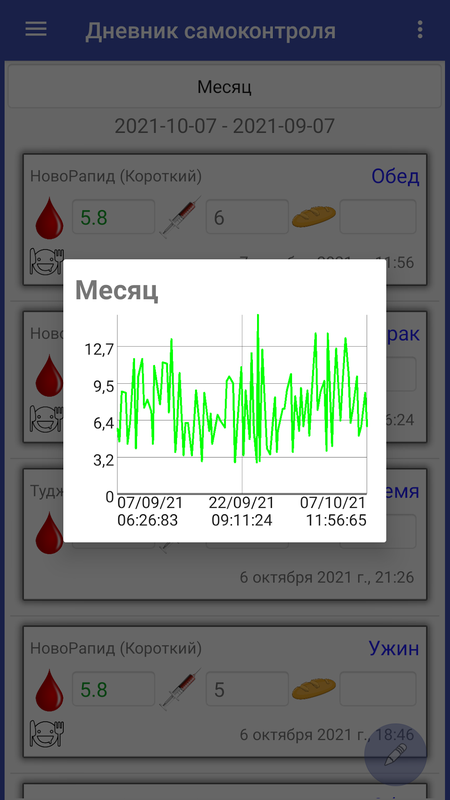Open the Ужин entry card from 18:46

click(224, 691)
